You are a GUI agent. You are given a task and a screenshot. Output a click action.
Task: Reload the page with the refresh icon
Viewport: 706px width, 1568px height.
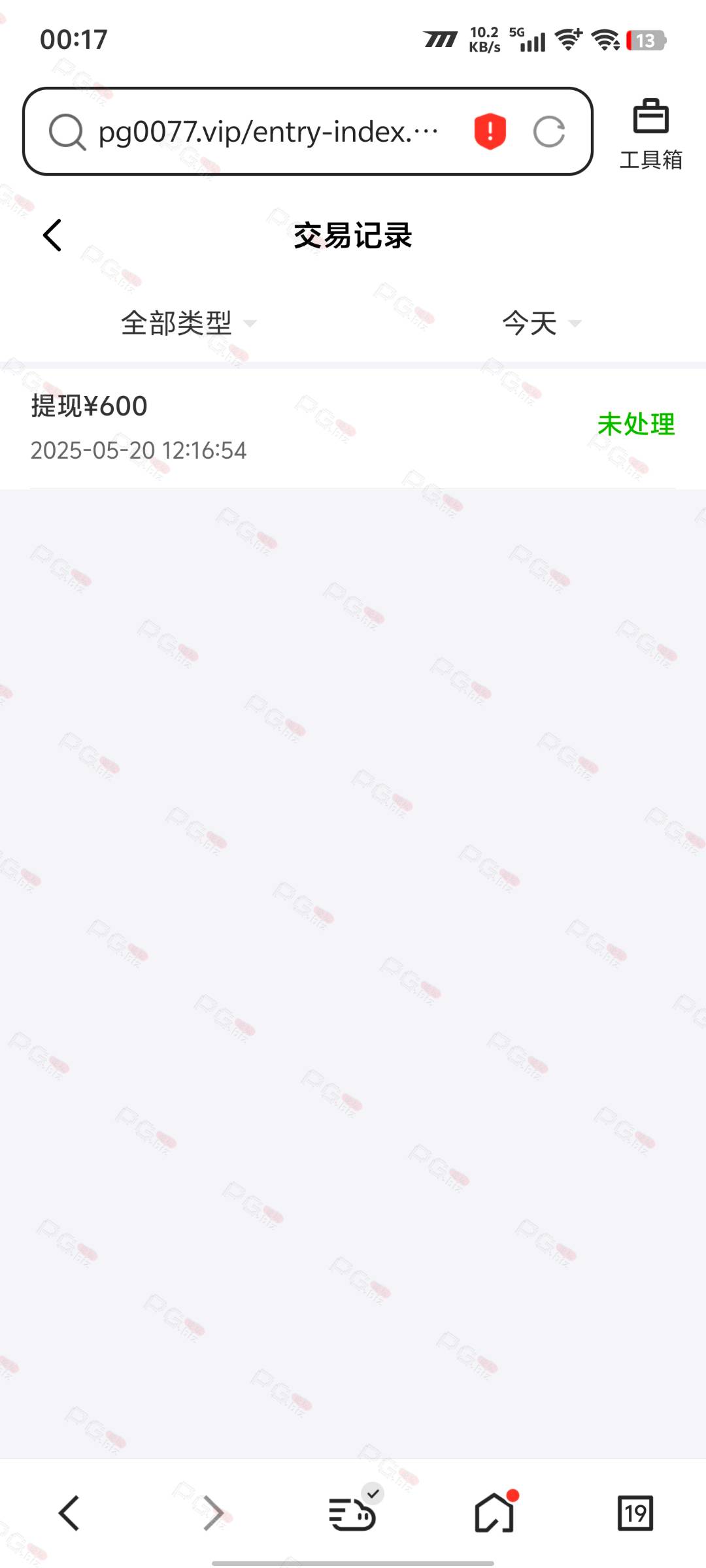tap(549, 132)
